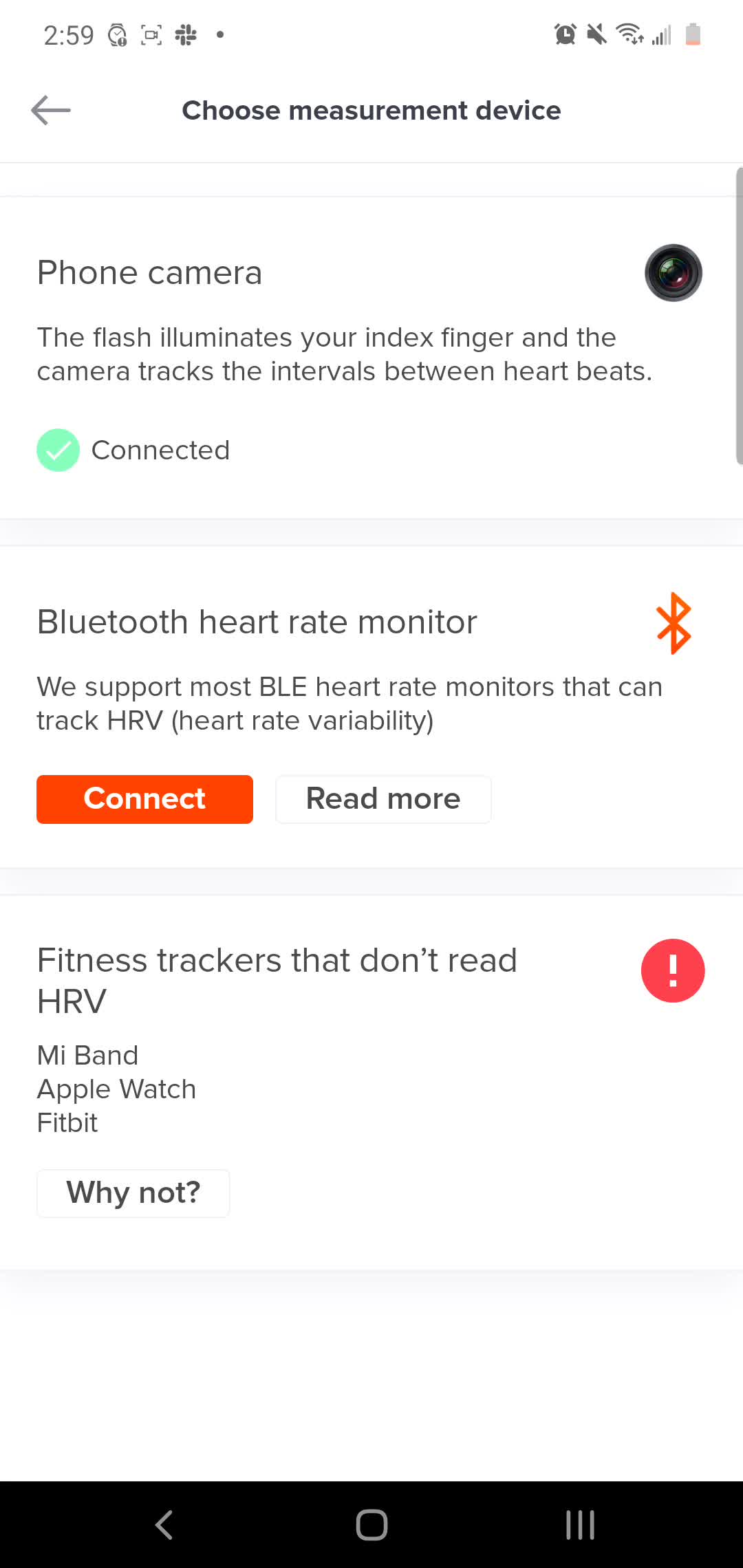
Task: Tap Why not? for fitness trackers
Action: coord(133,1193)
